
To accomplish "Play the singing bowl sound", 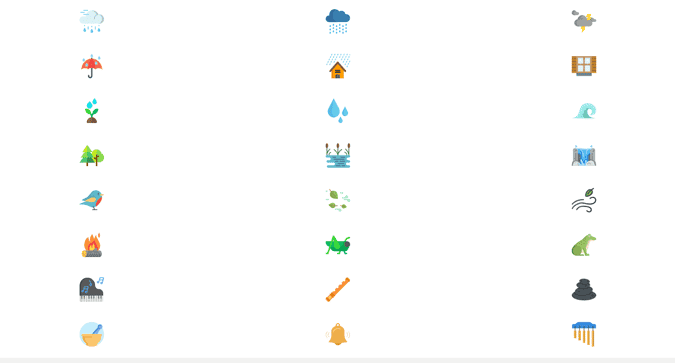I will click(x=92, y=335).
